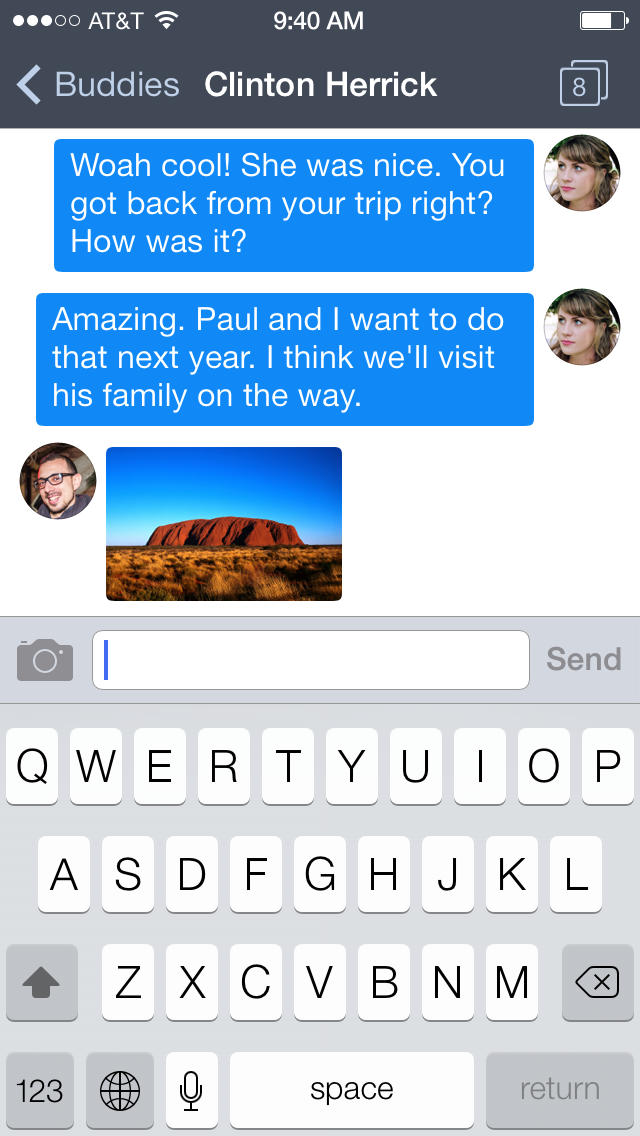
Task: Tap the camera icon to attach photo
Action: point(45,659)
